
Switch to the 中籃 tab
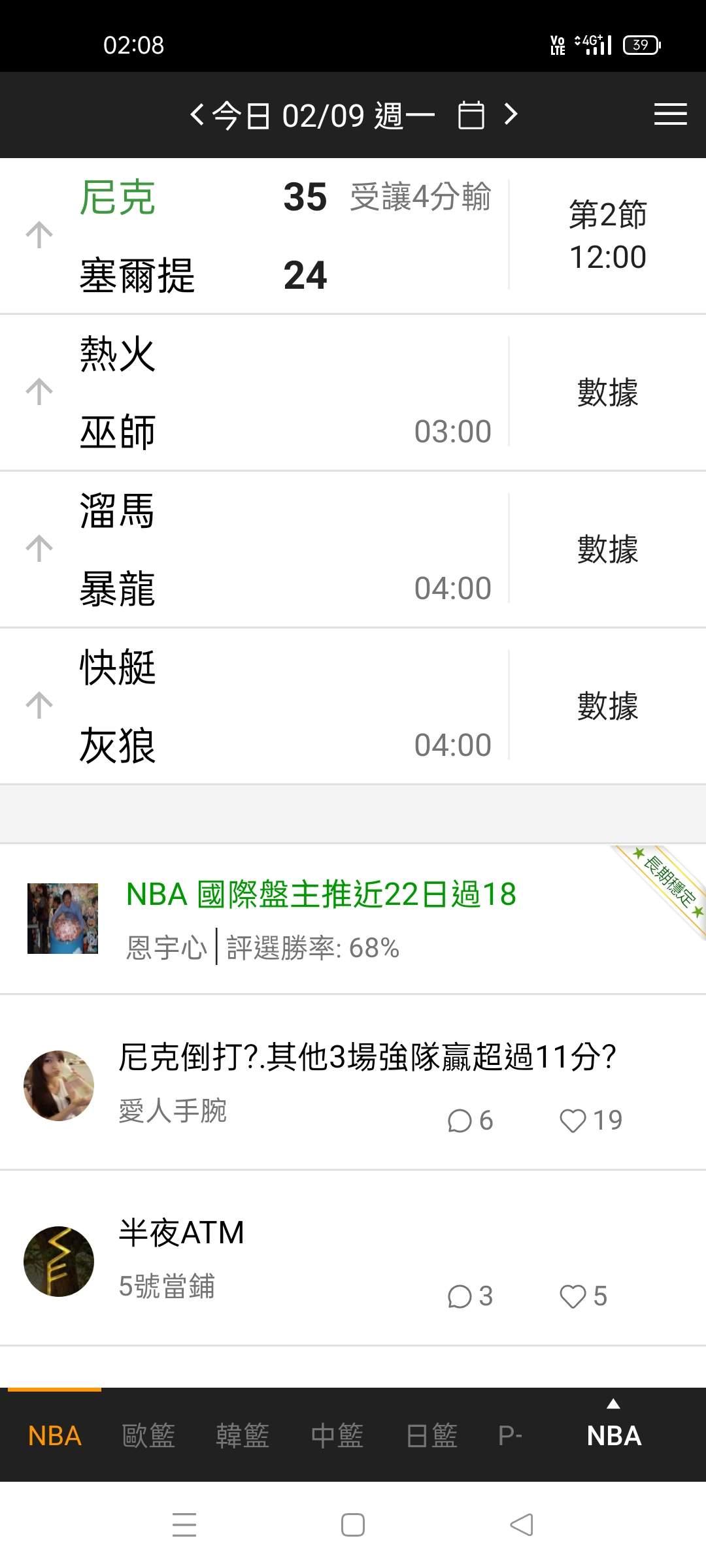coord(337,1436)
